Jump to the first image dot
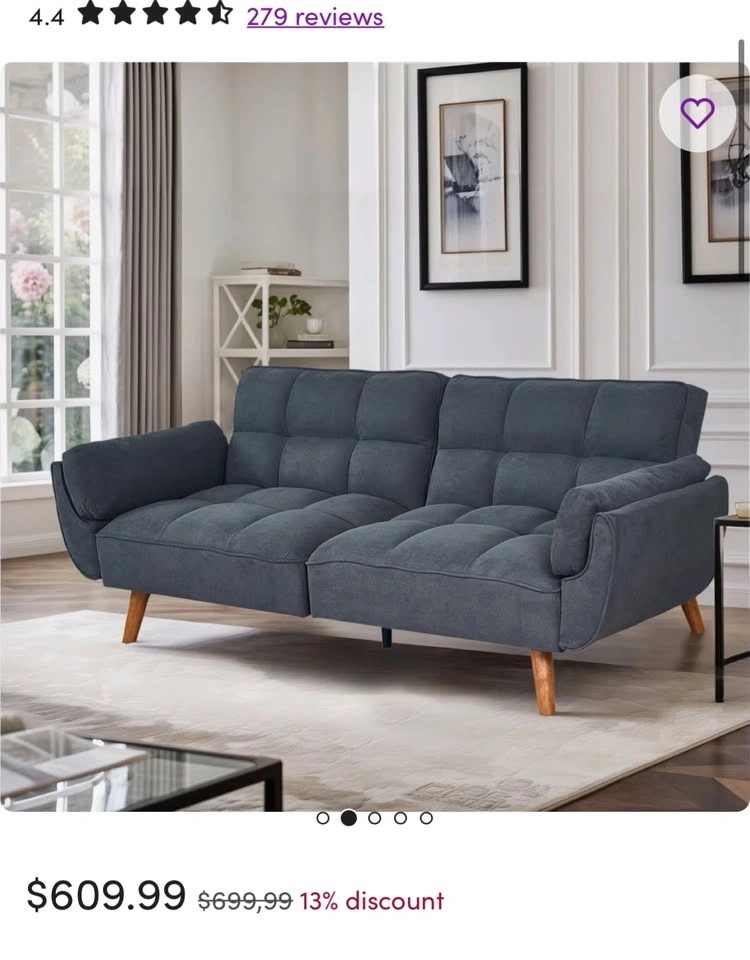Screen dimensions: 750x960 tap(323, 818)
